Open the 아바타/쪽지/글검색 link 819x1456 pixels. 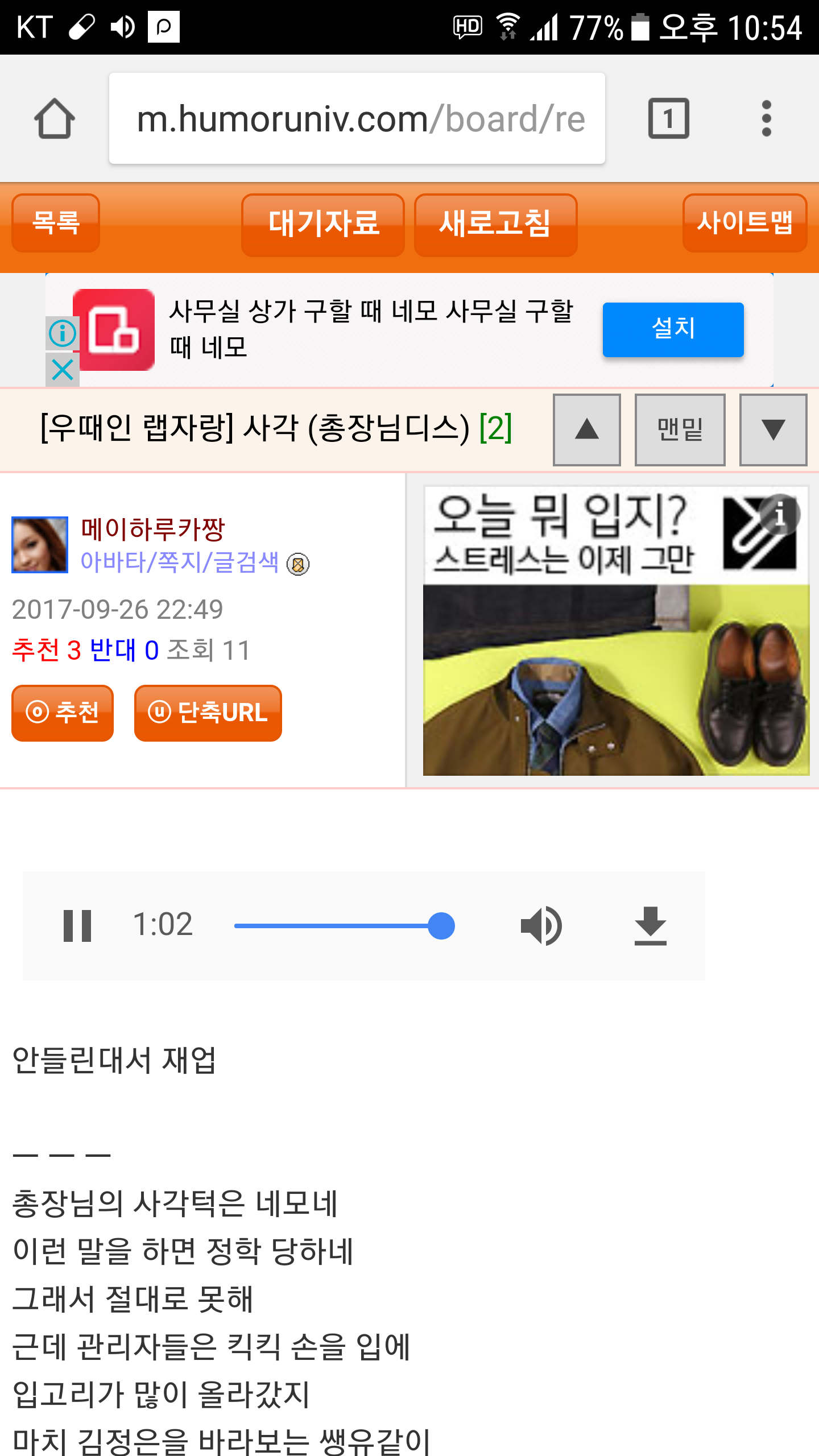click(180, 562)
